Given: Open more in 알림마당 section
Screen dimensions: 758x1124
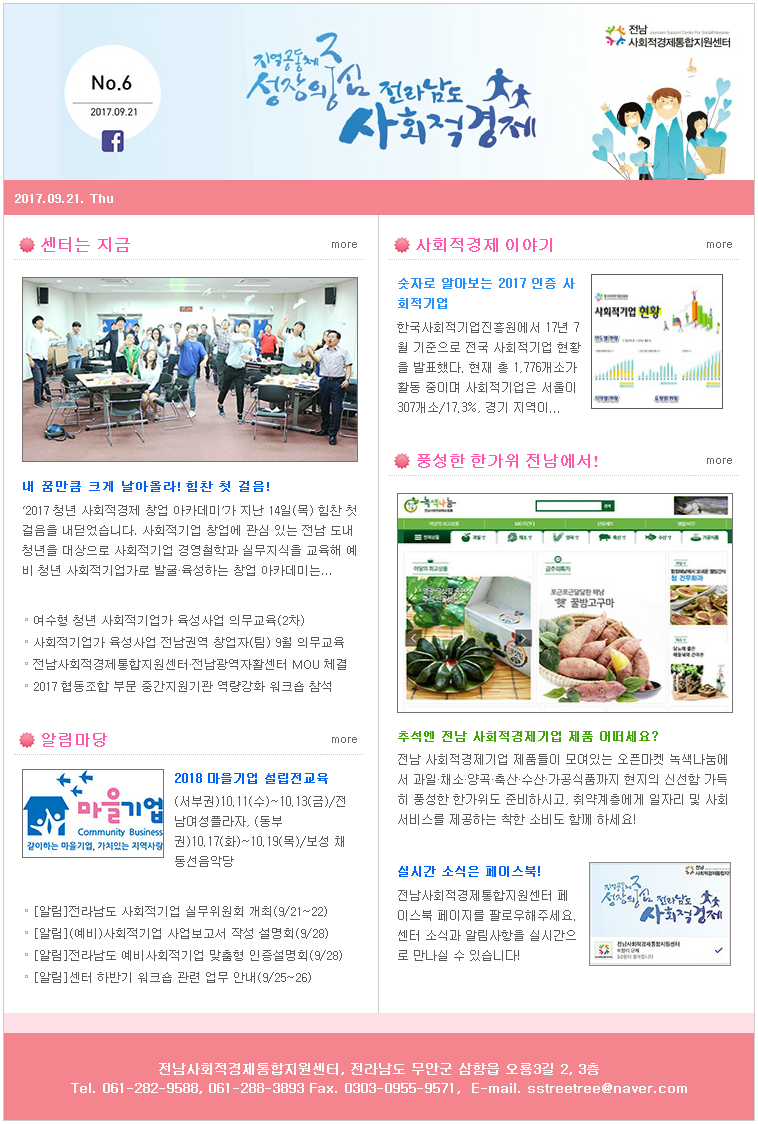Looking at the screenshot, I should pyautogui.click(x=344, y=739).
